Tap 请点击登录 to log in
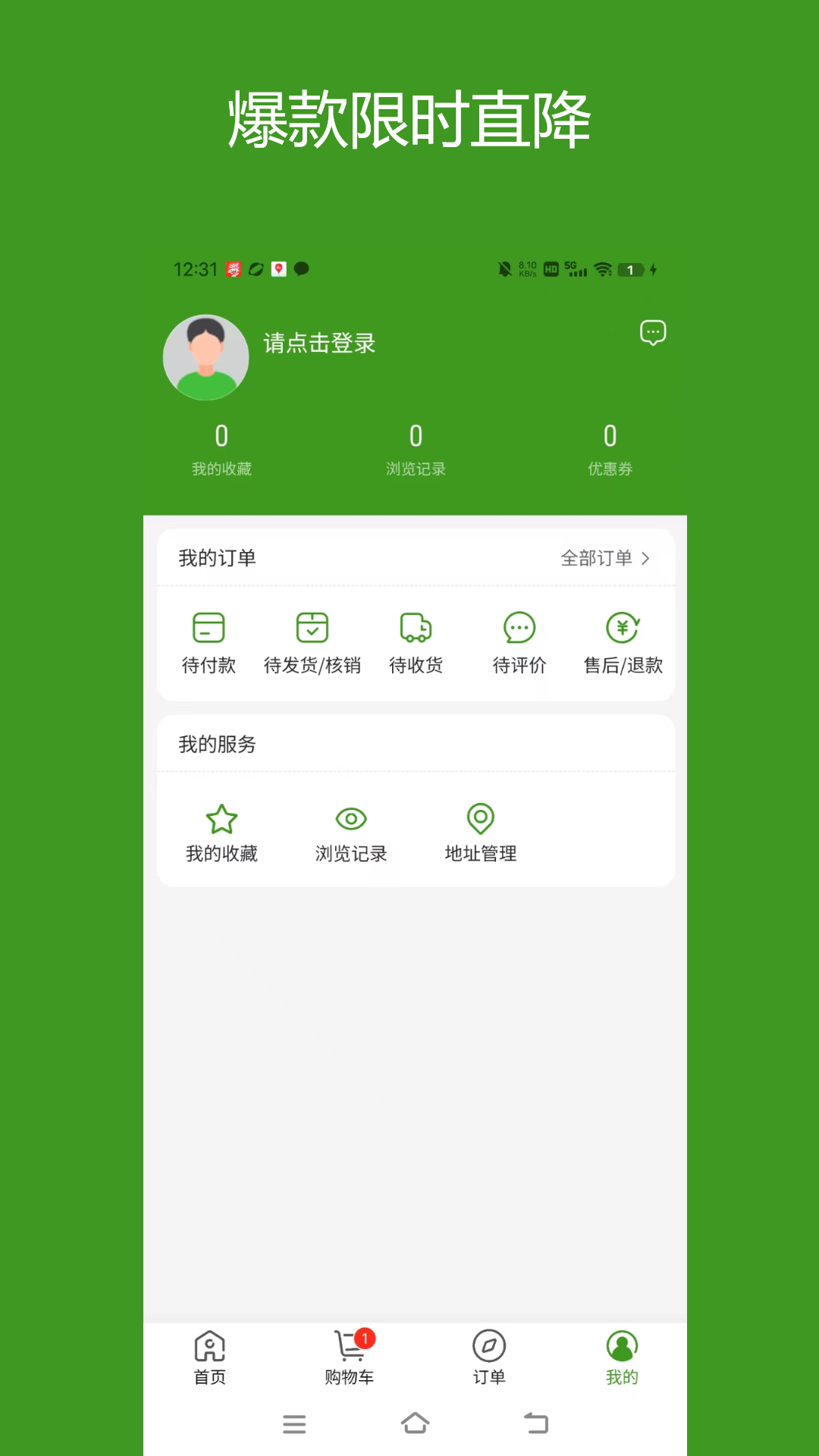The image size is (819, 1456). [x=317, y=343]
